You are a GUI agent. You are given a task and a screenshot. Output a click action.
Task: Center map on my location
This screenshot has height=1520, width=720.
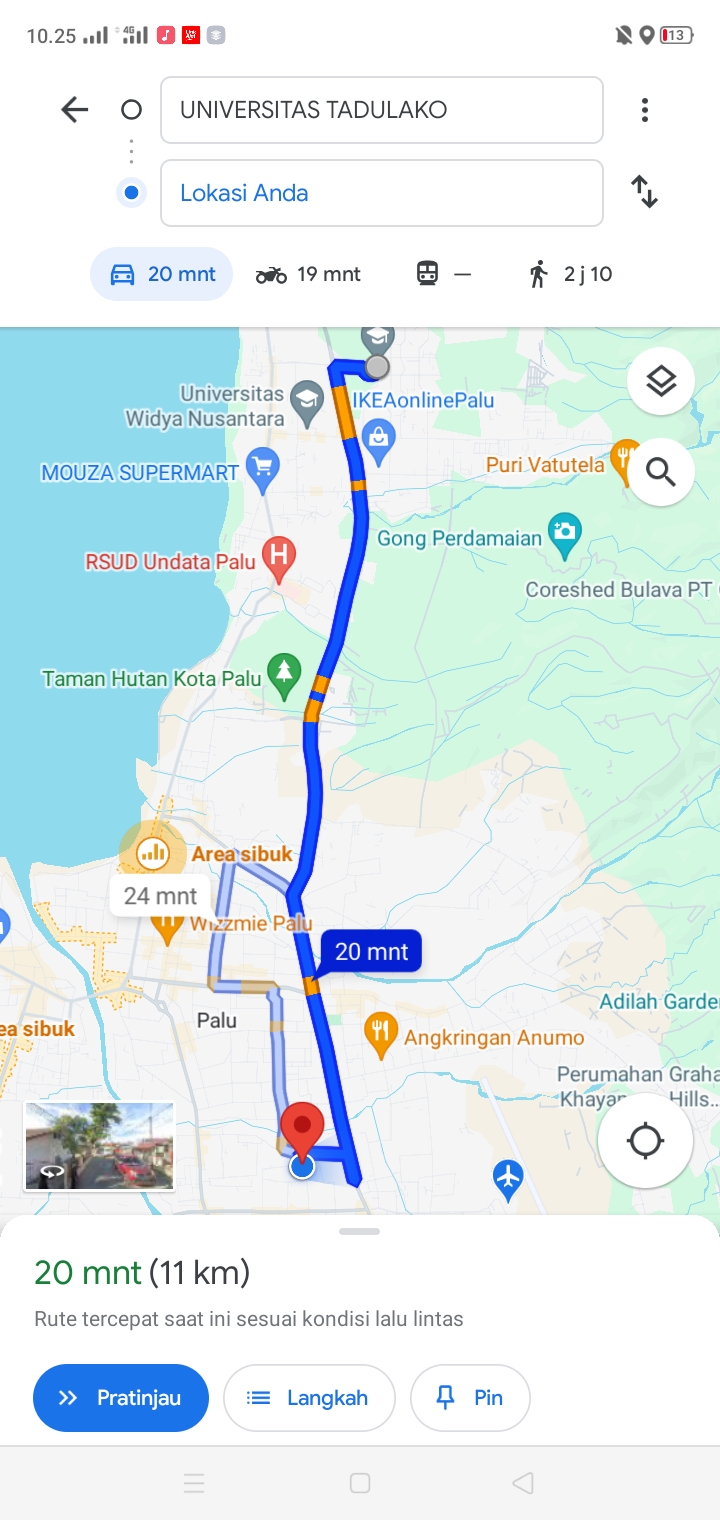(x=646, y=1140)
